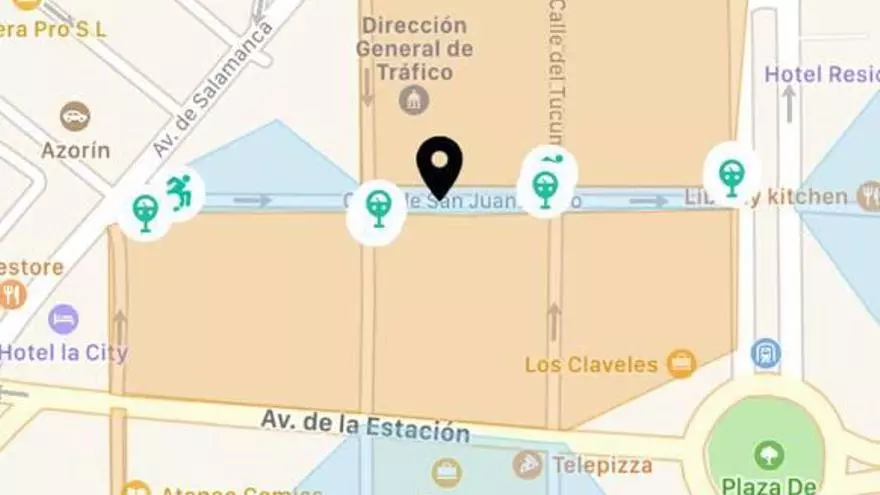Viewport: 880px width, 495px height.
Task: Select the parking meter marker at Calle del Tucumán
Action: coord(545,187)
